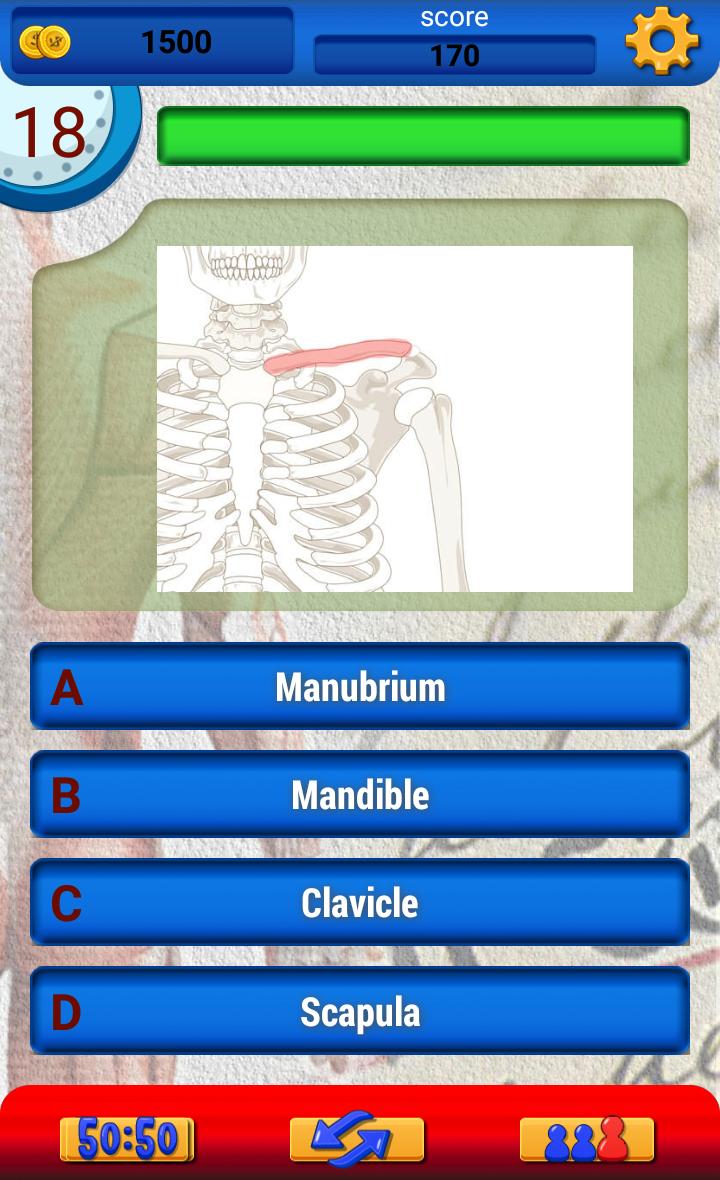
Task: Swap the question with arrows lifeline
Action: 357,1139
